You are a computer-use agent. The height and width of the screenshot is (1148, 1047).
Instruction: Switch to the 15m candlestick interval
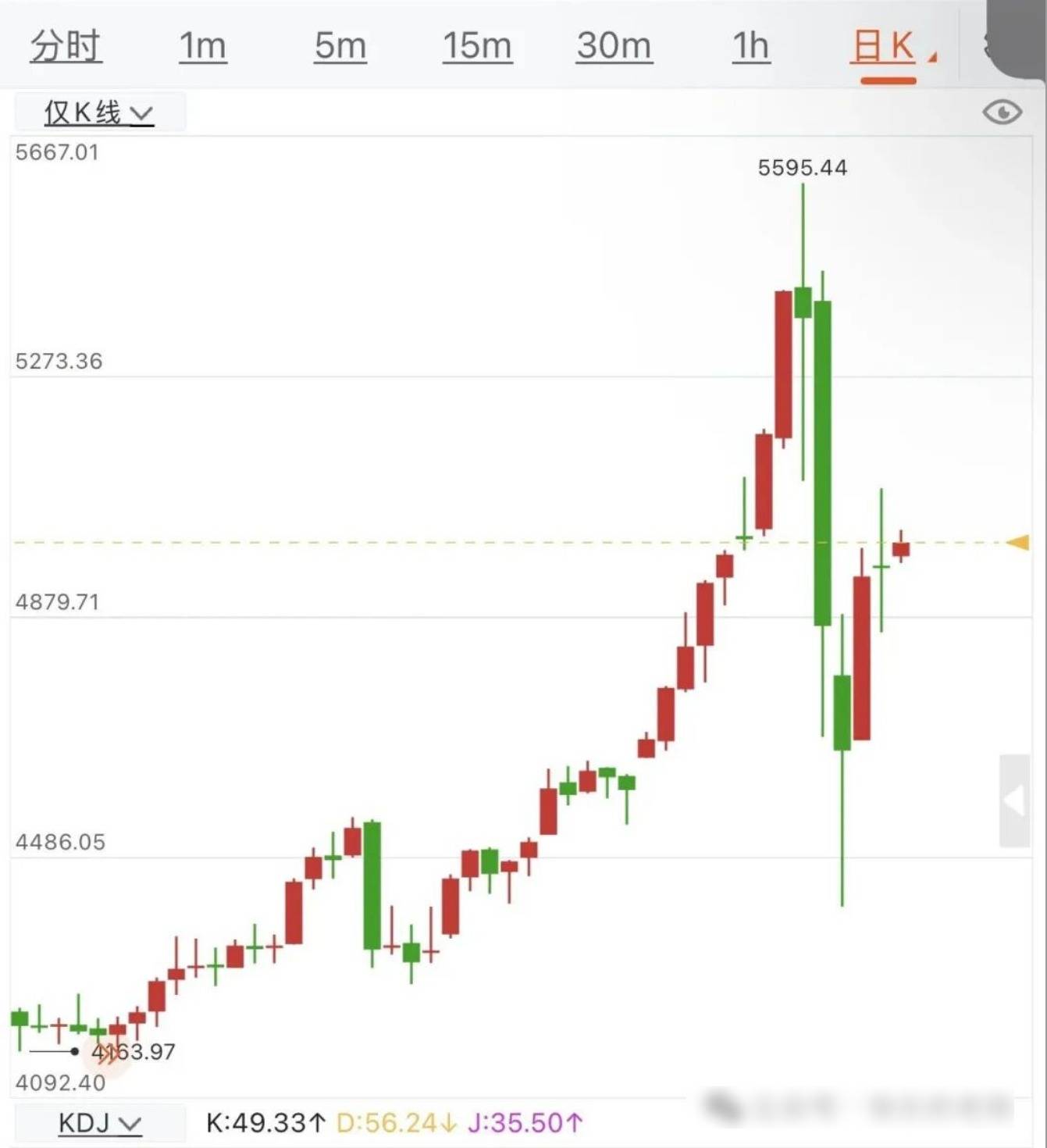pos(477,46)
